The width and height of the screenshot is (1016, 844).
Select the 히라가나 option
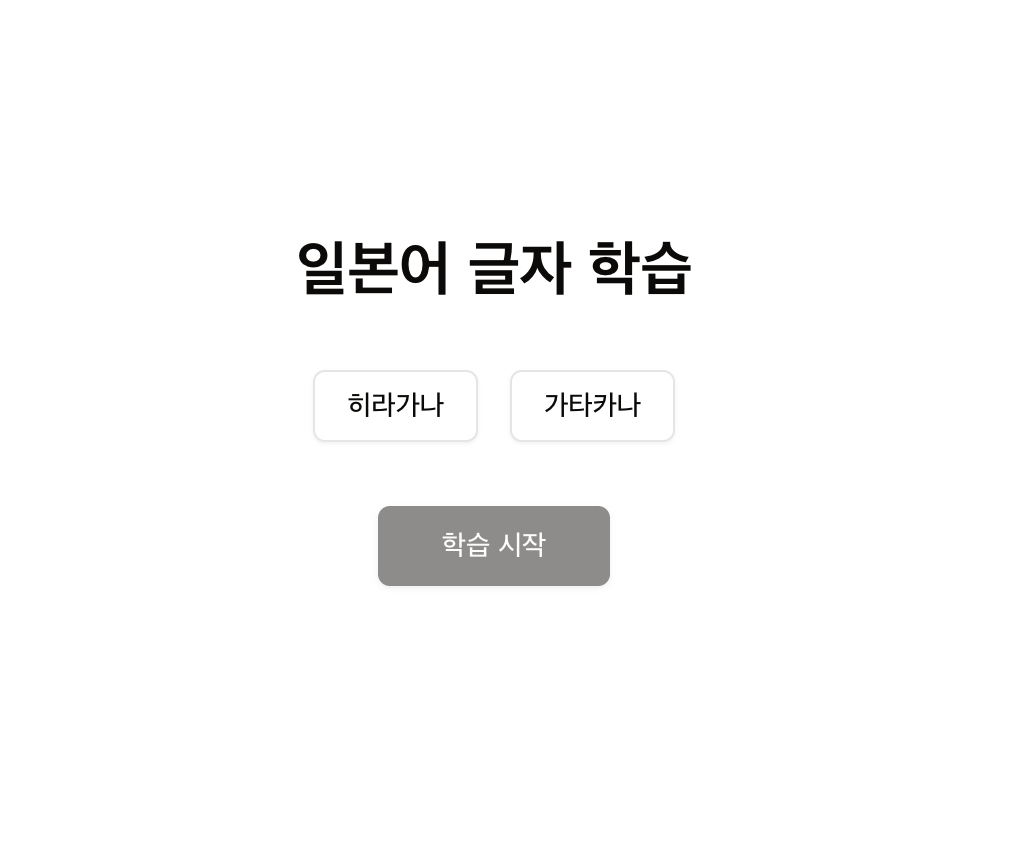(x=395, y=405)
